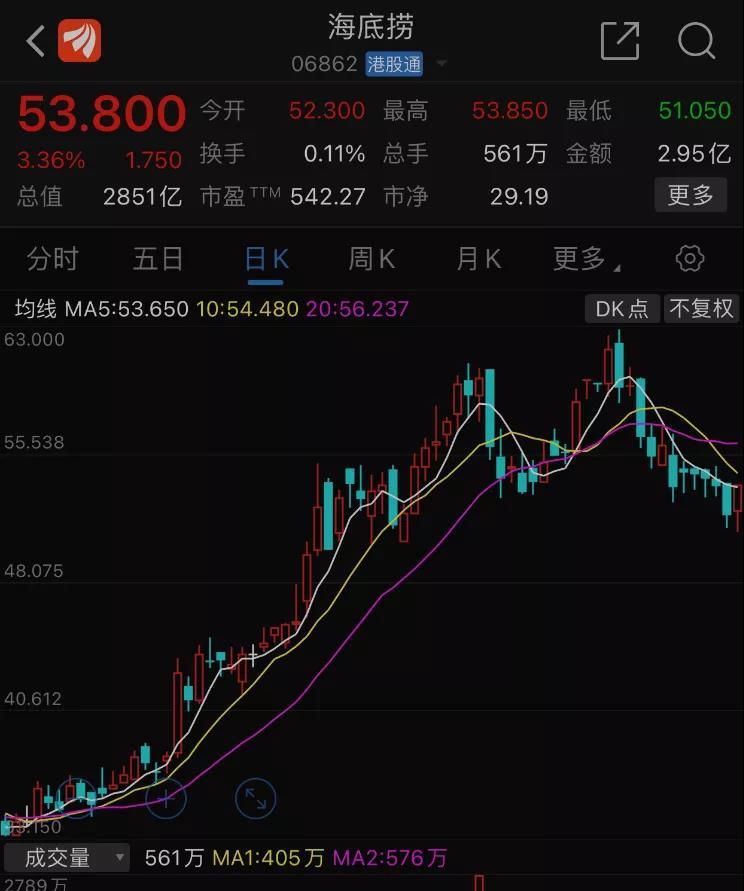Open 更多 chart period options
Screen dimensions: 744x891
(585, 260)
